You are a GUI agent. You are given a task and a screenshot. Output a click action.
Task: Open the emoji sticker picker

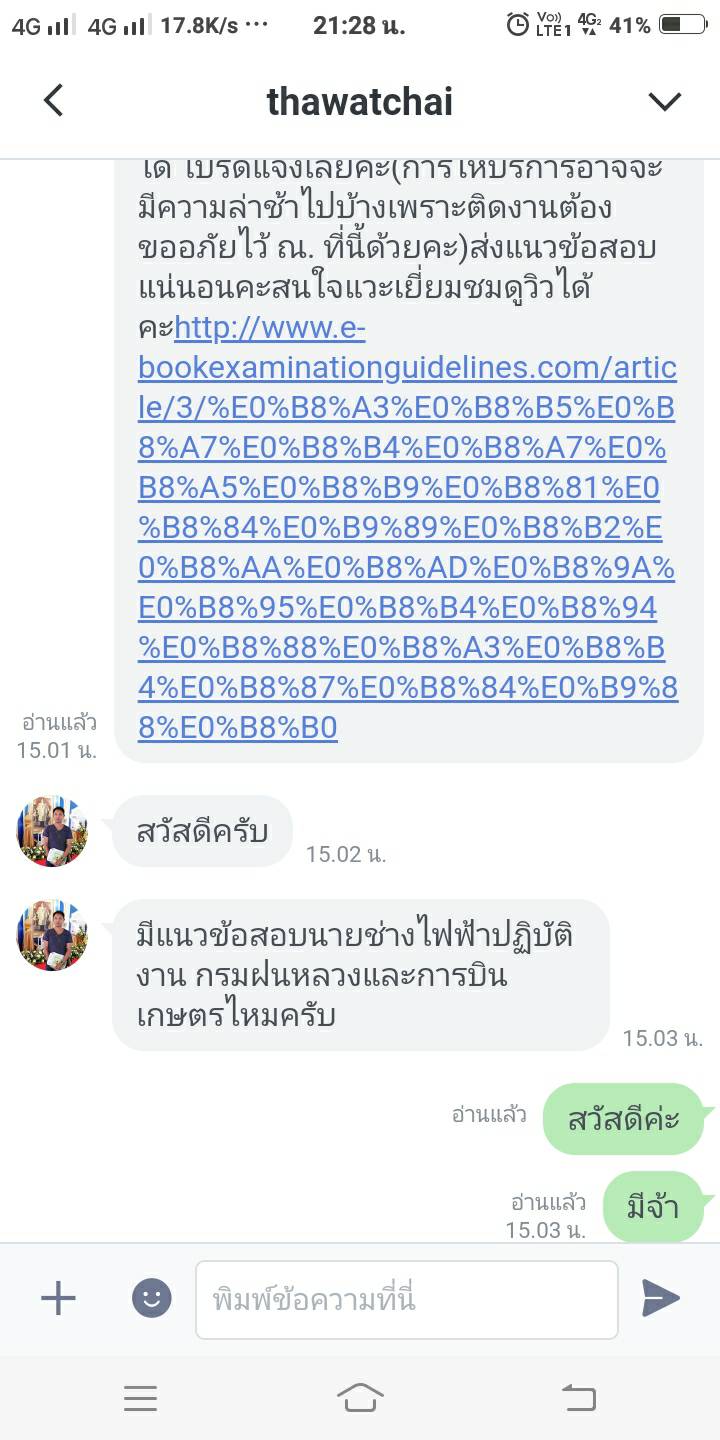click(x=151, y=1298)
